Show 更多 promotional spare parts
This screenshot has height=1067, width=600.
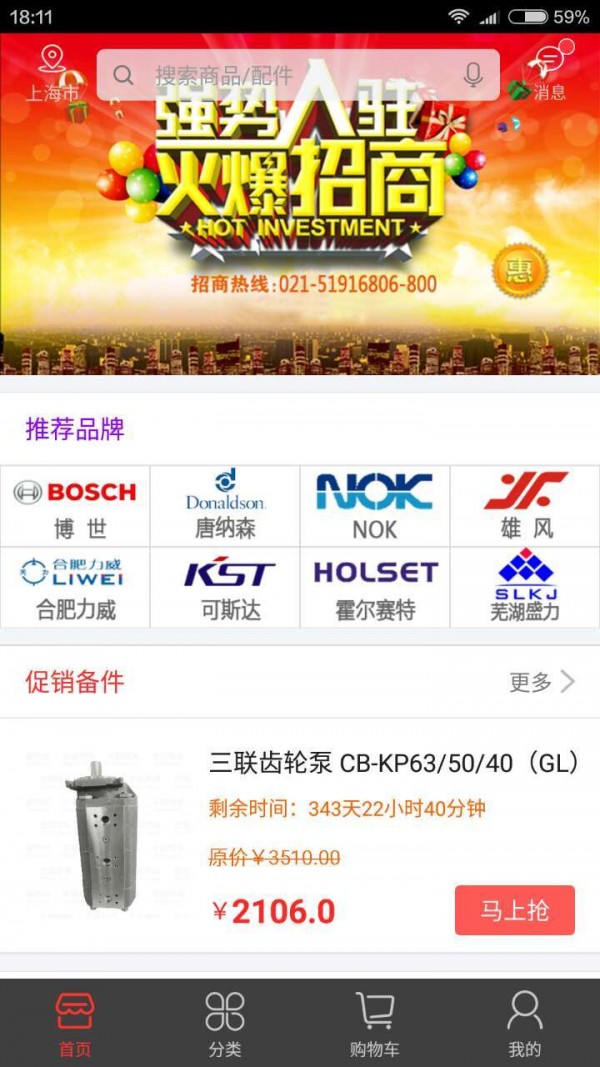pos(542,682)
